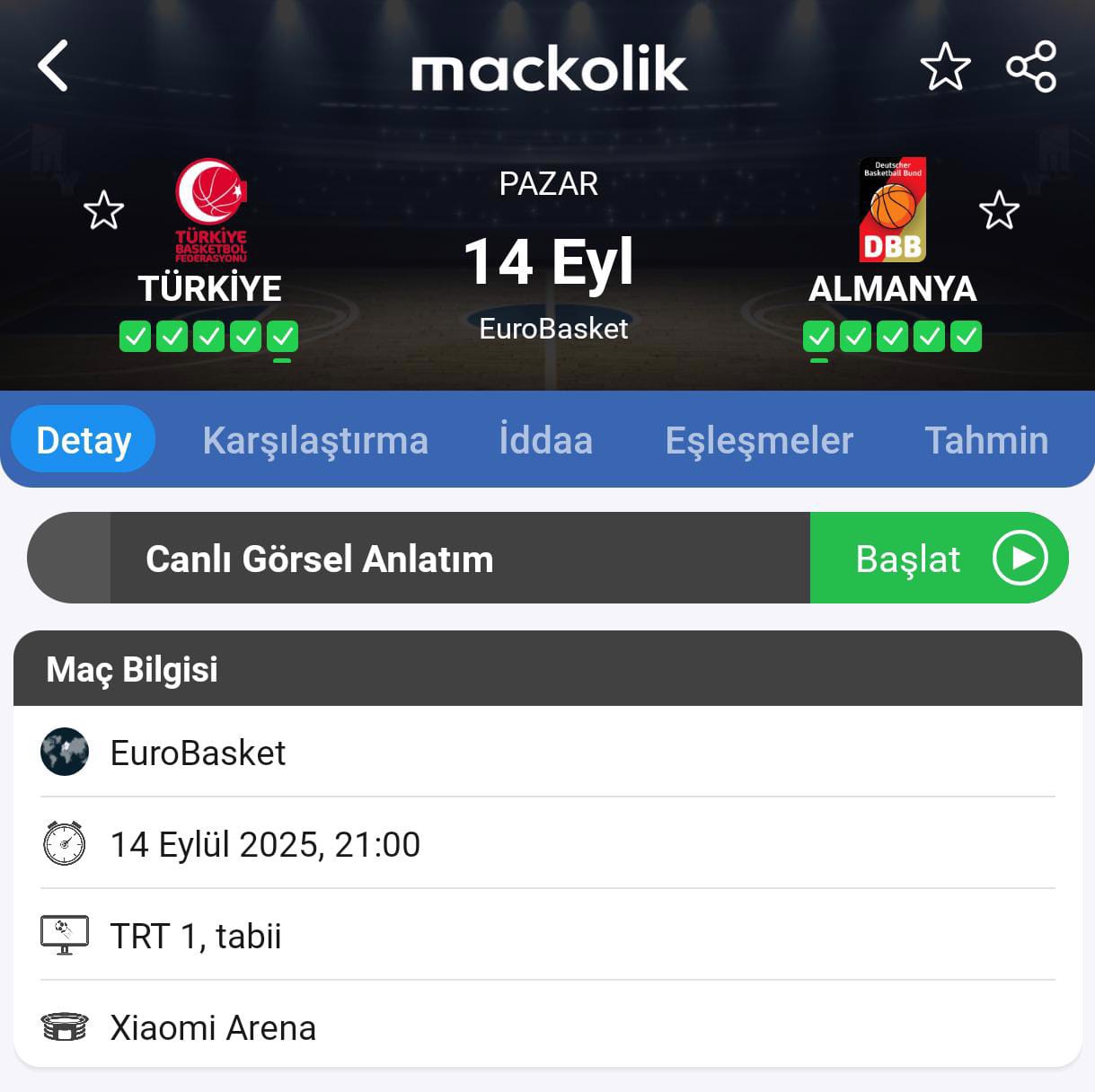Screen dimensions: 1095x1092
Task: Switch to the Karşılaştırma tab
Action: pyautogui.click(x=314, y=440)
